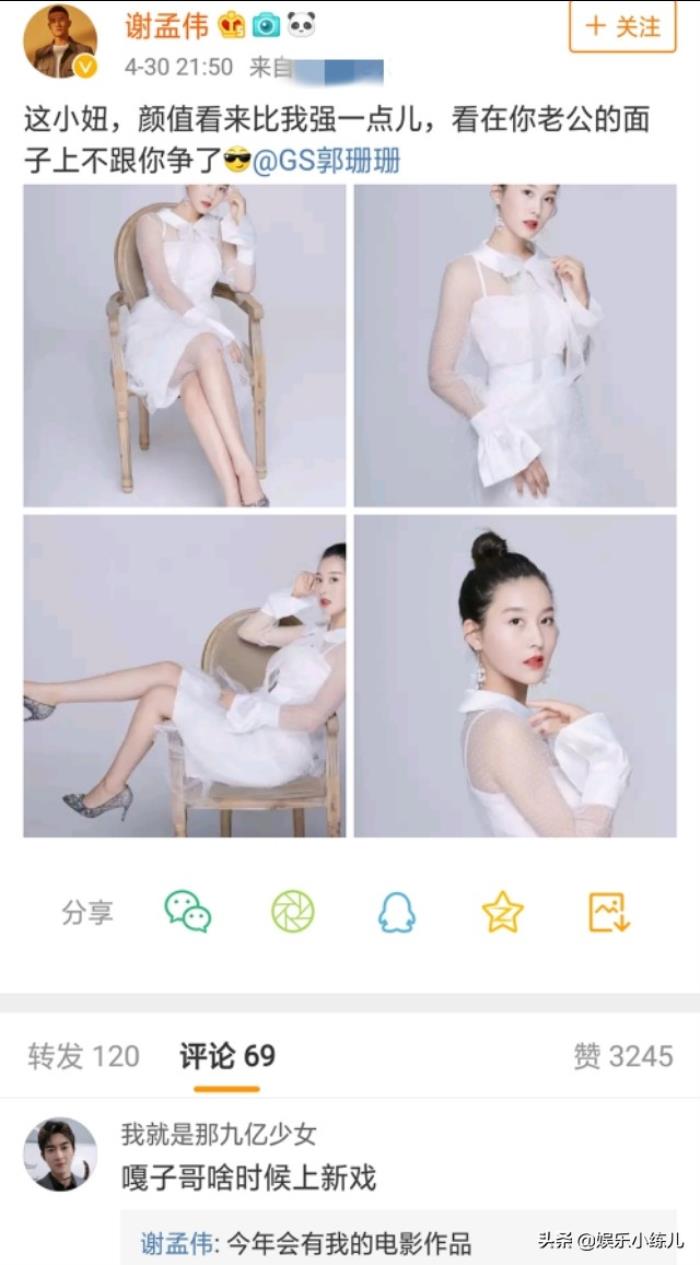Show the 赞 3245 likes list

pyautogui.click(x=623, y=1056)
